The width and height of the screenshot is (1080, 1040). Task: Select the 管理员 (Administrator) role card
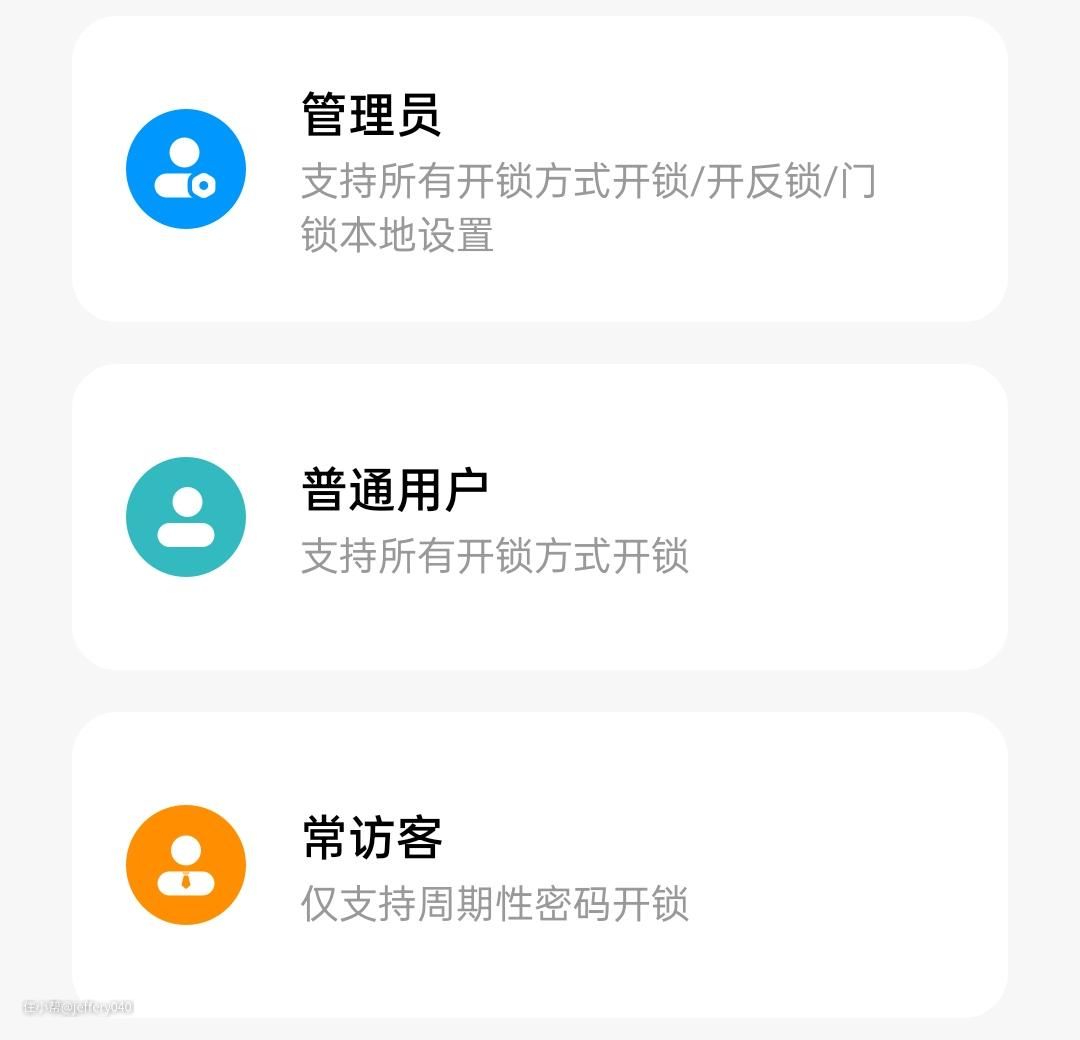(x=540, y=169)
